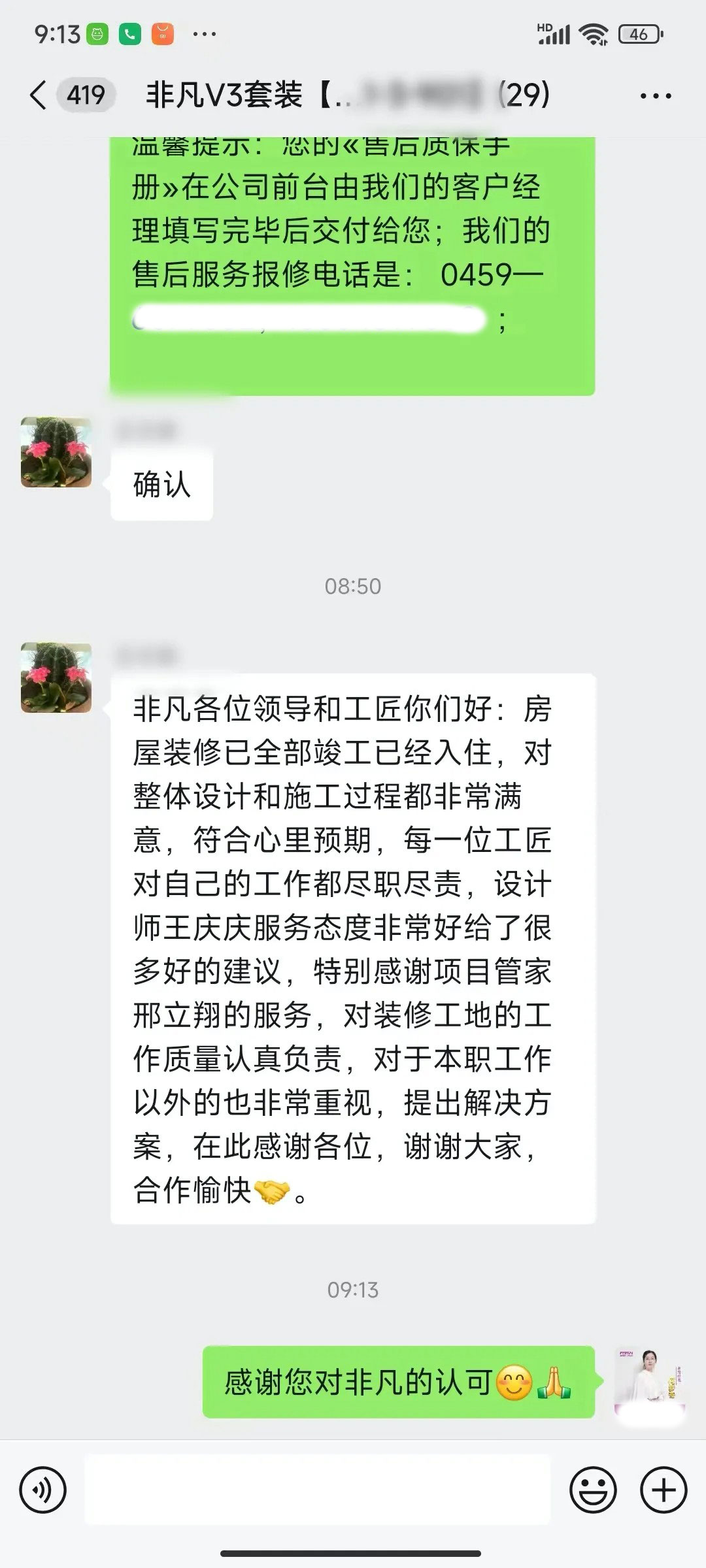Switch to voice message input
Image resolution: width=706 pixels, height=1568 pixels.
pyautogui.click(x=43, y=1490)
